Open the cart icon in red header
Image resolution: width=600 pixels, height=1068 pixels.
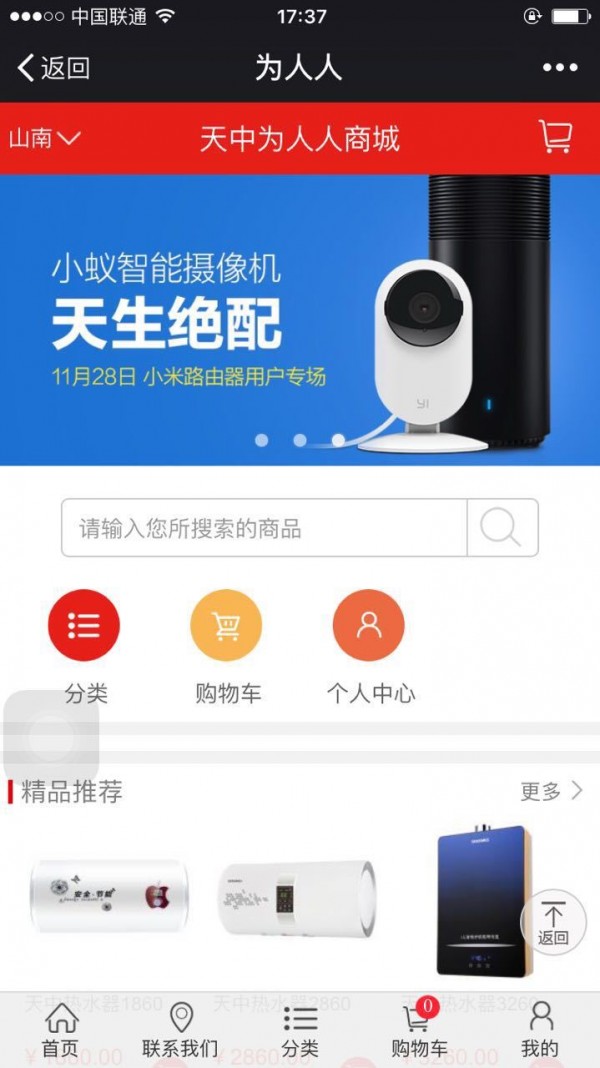(x=555, y=137)
